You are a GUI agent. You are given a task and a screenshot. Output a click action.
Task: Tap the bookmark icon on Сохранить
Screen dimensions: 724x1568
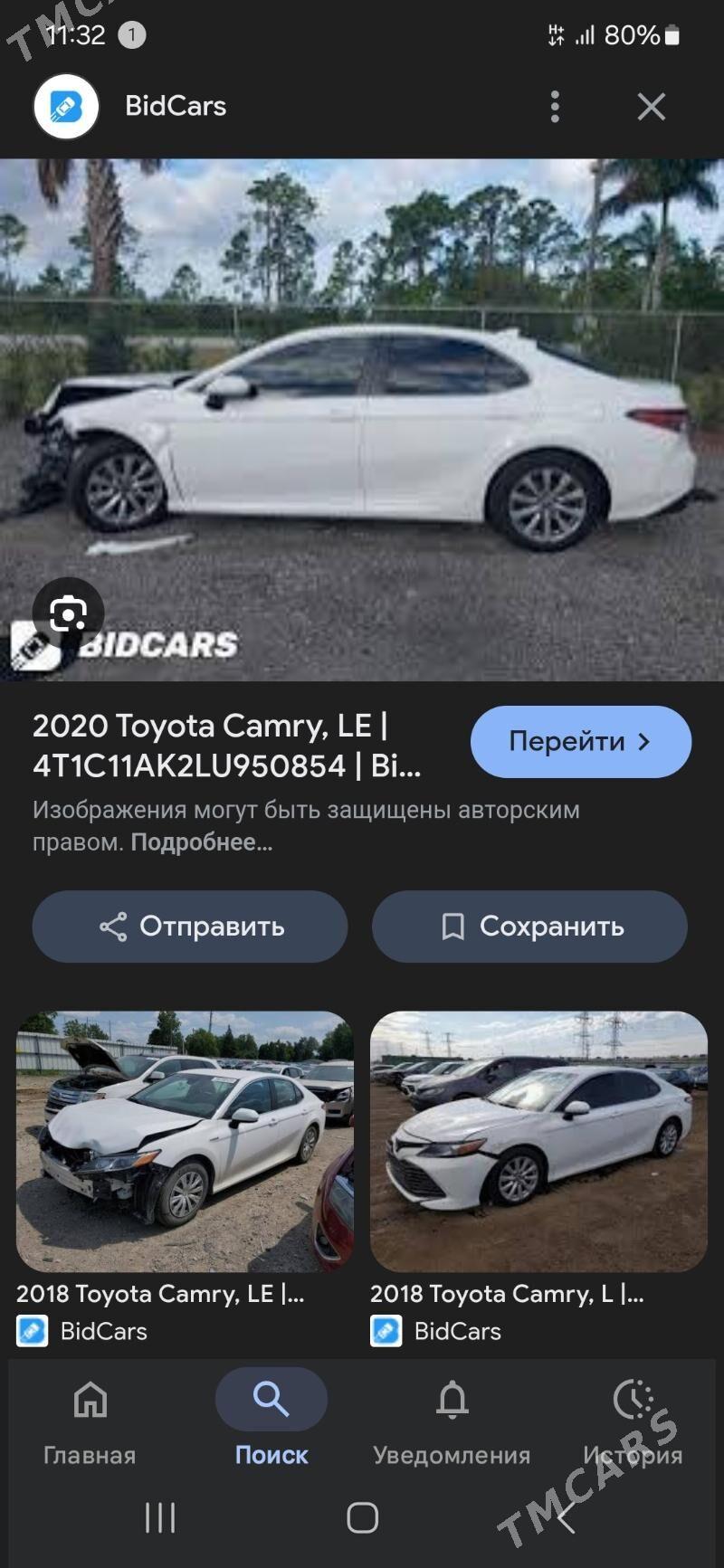point(452,926)
